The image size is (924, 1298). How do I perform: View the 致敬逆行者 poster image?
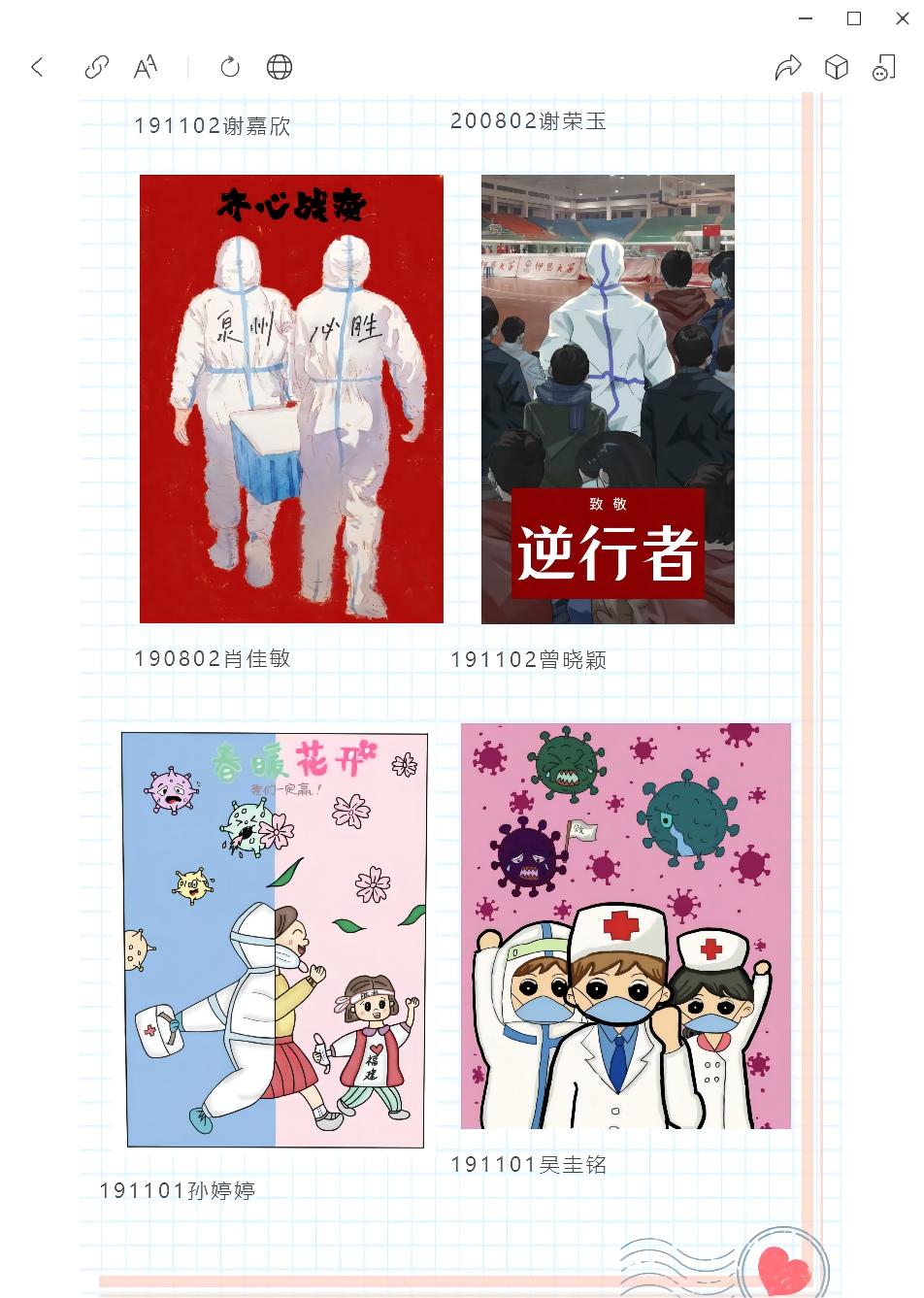point(608,398)
